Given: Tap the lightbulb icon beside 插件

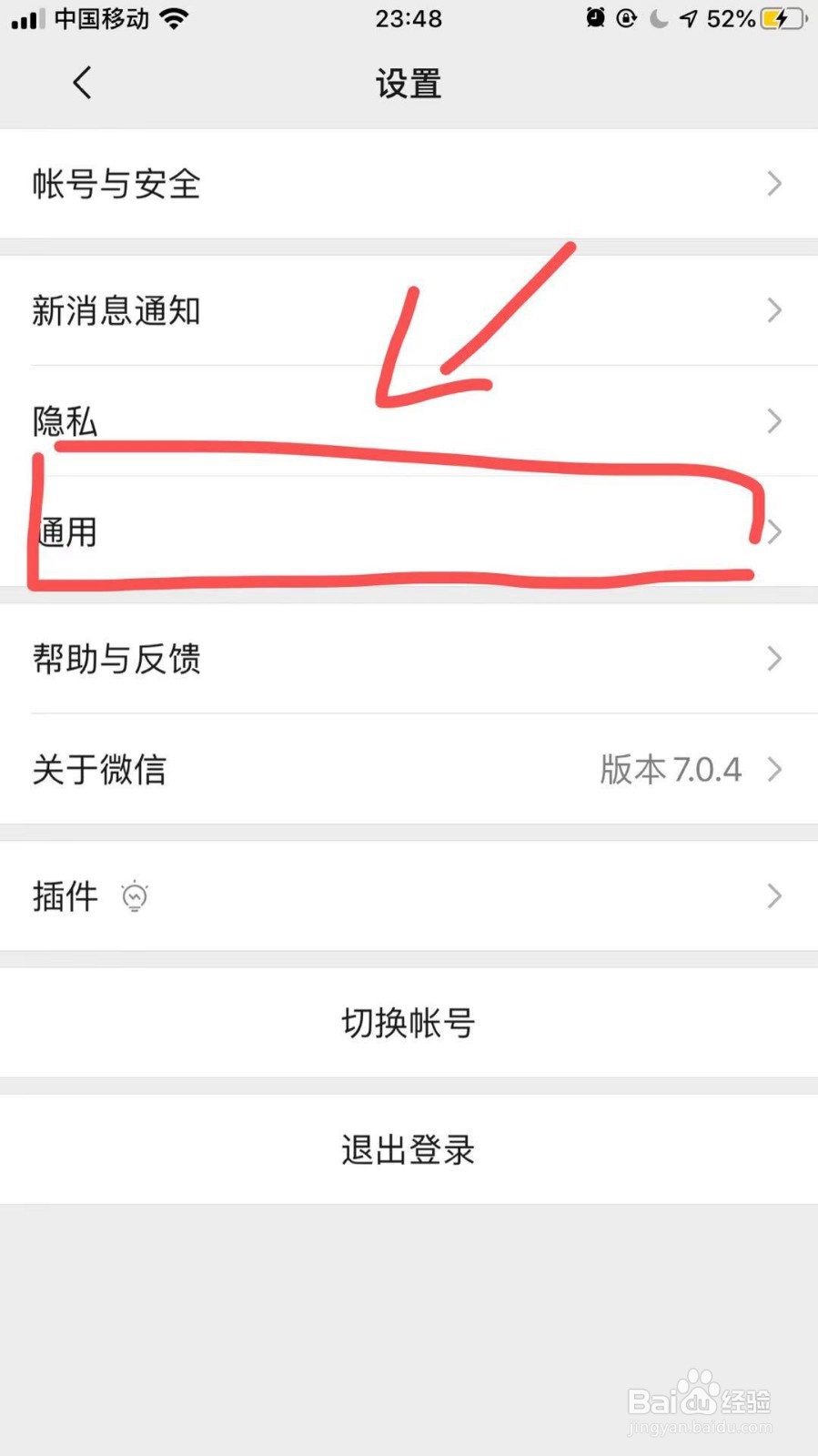Looking at the screenshot, I should pyautogui.click(x=135, y=896).
